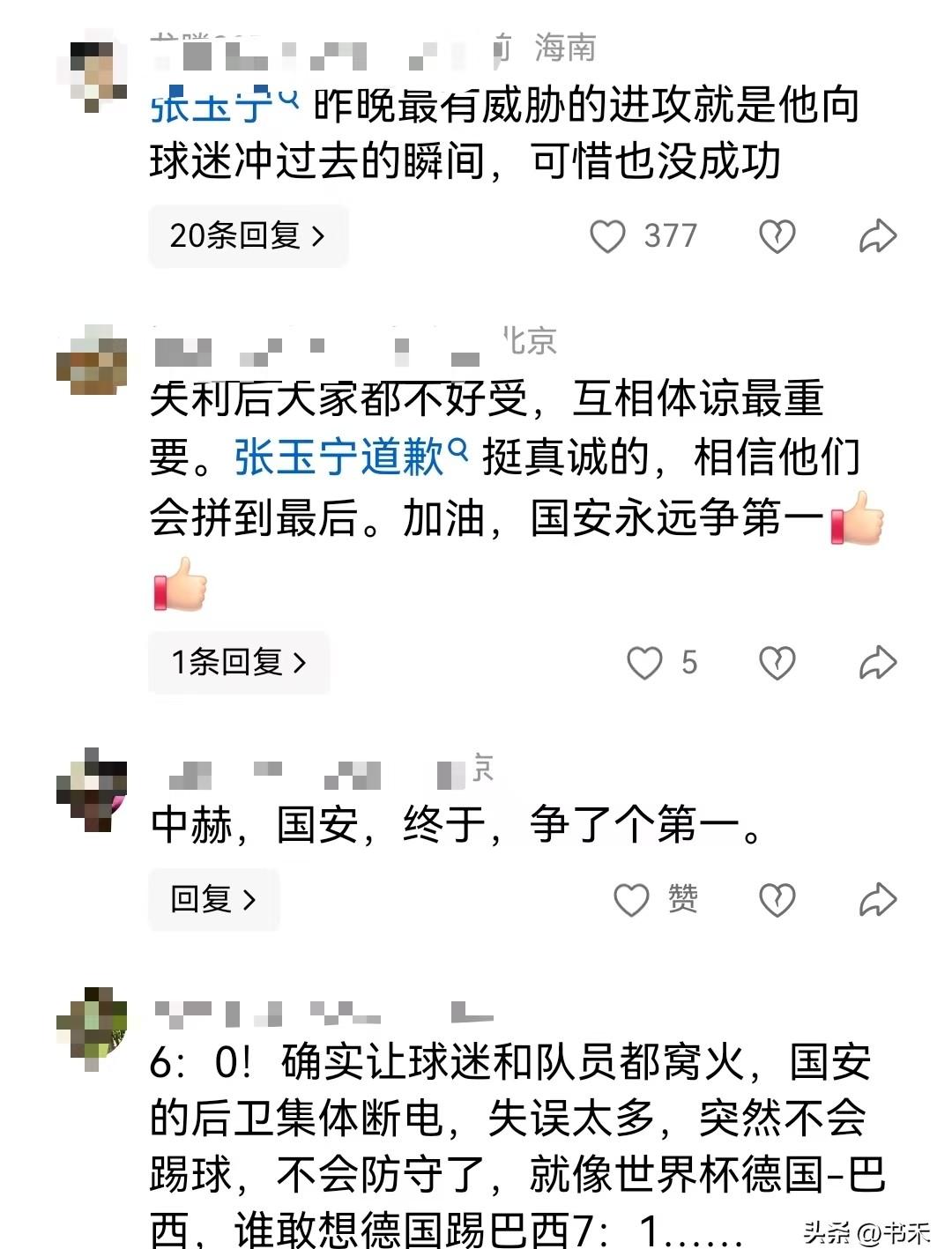The height and width of the screenshot is (1249, 952).
Task: Tap the dislike icon on the 中赫 comment
Action: click(x=777, y=897)
